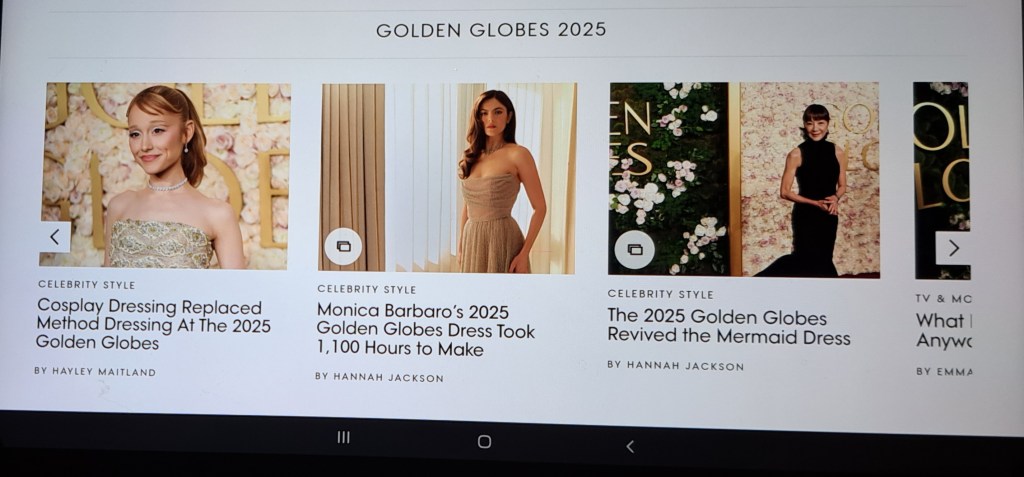Open the Golden Globes Revived the Mermaid Dress article

tap(728, 327)
